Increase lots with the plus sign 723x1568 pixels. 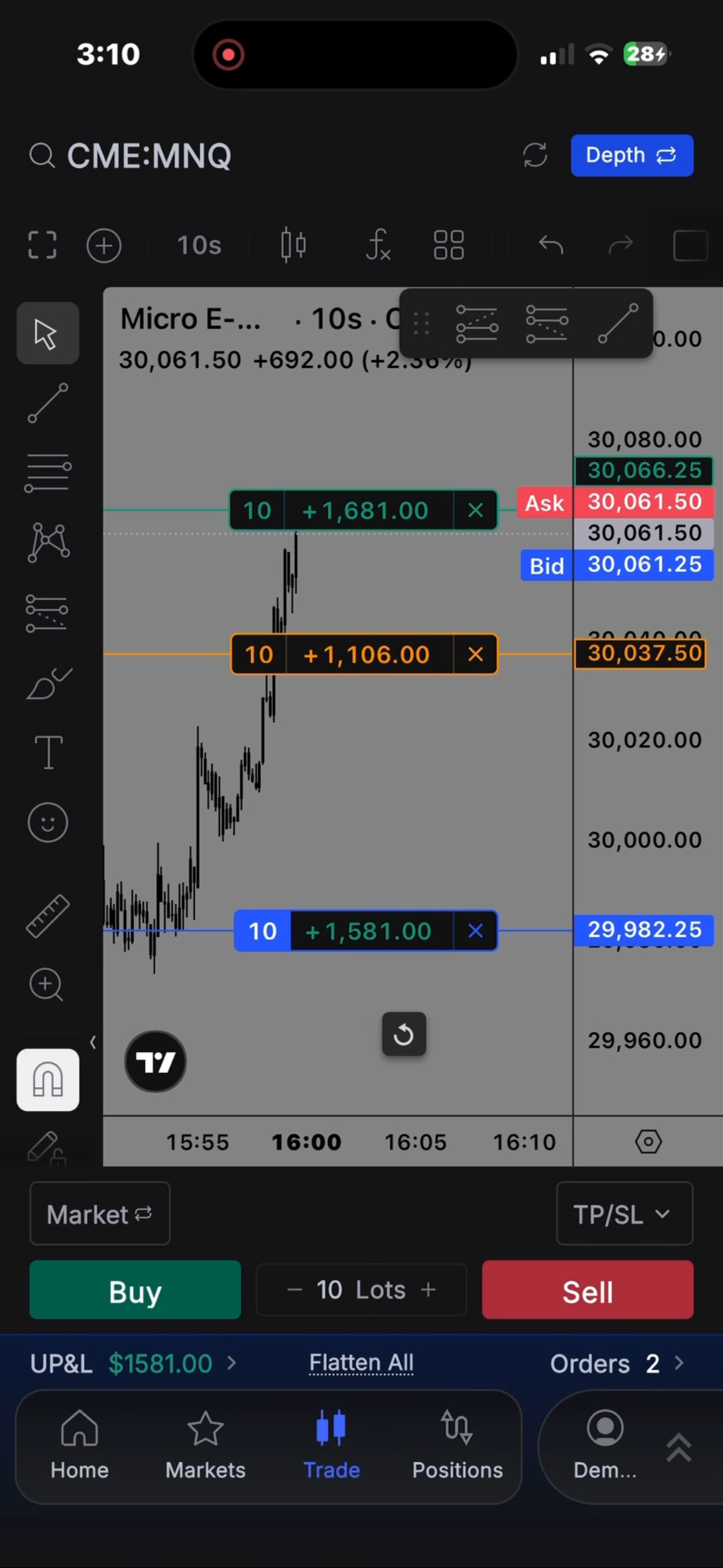tap(429, 1289)
